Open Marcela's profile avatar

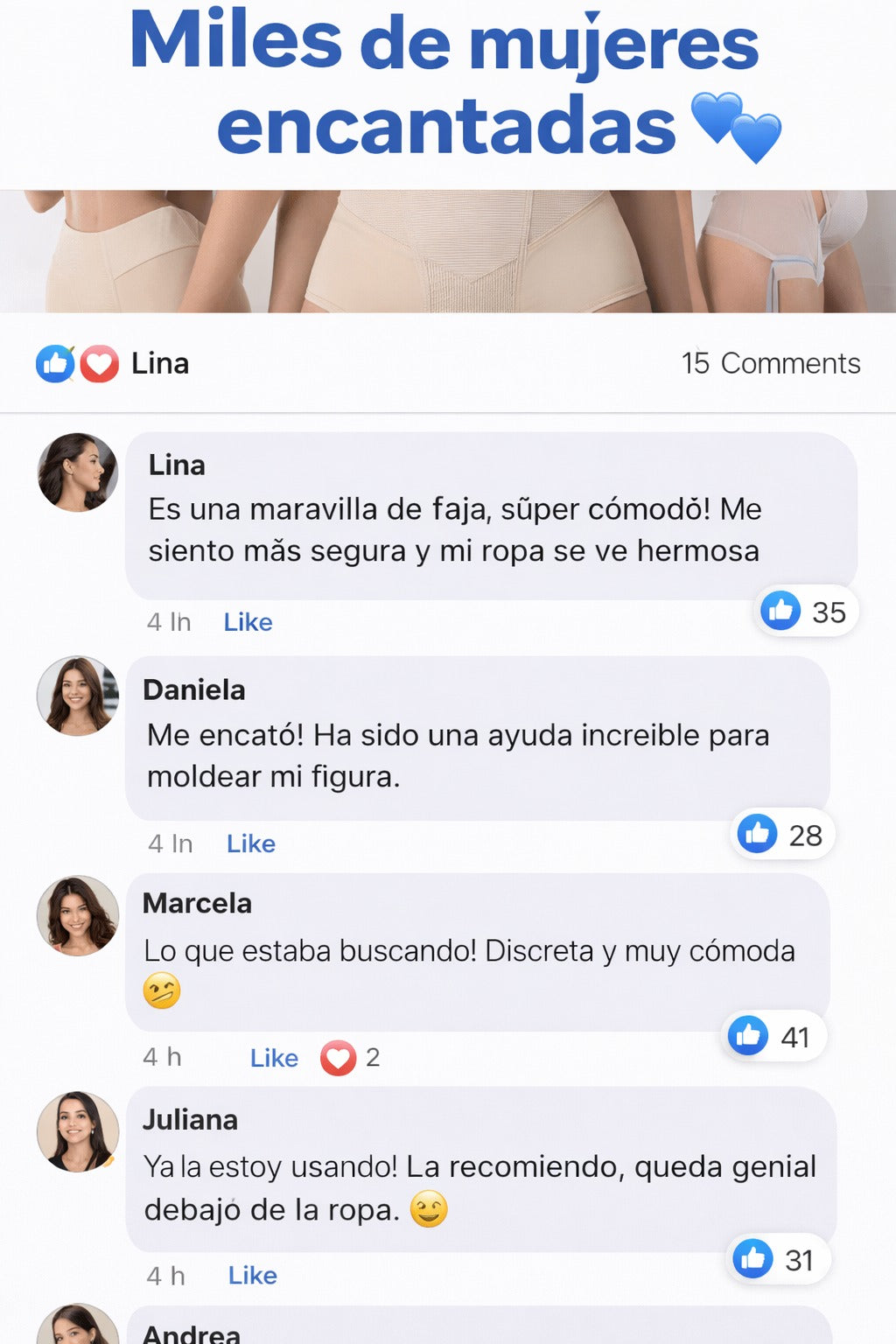pyautogui.click(x=77, y=915)
